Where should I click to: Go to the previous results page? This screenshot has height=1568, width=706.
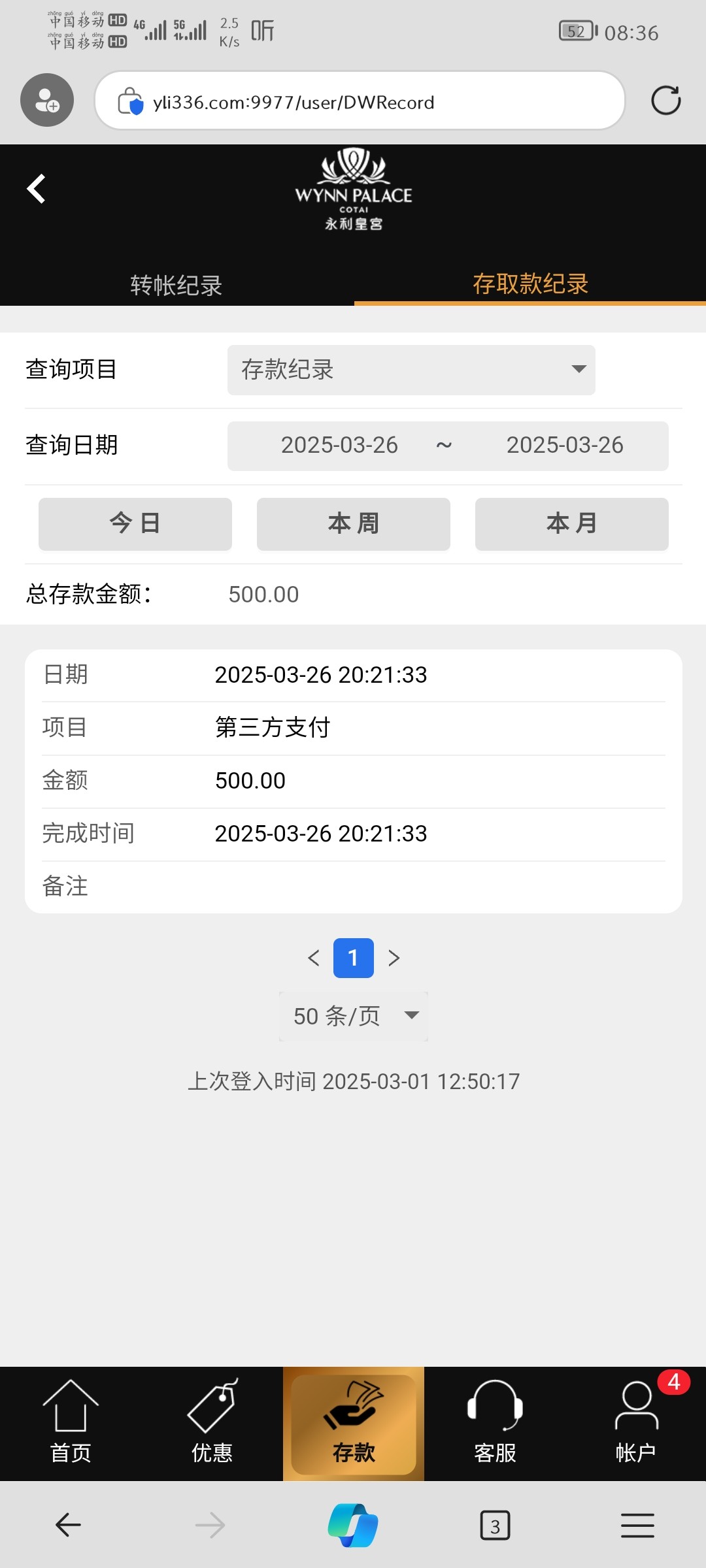(x=314, y=958)
